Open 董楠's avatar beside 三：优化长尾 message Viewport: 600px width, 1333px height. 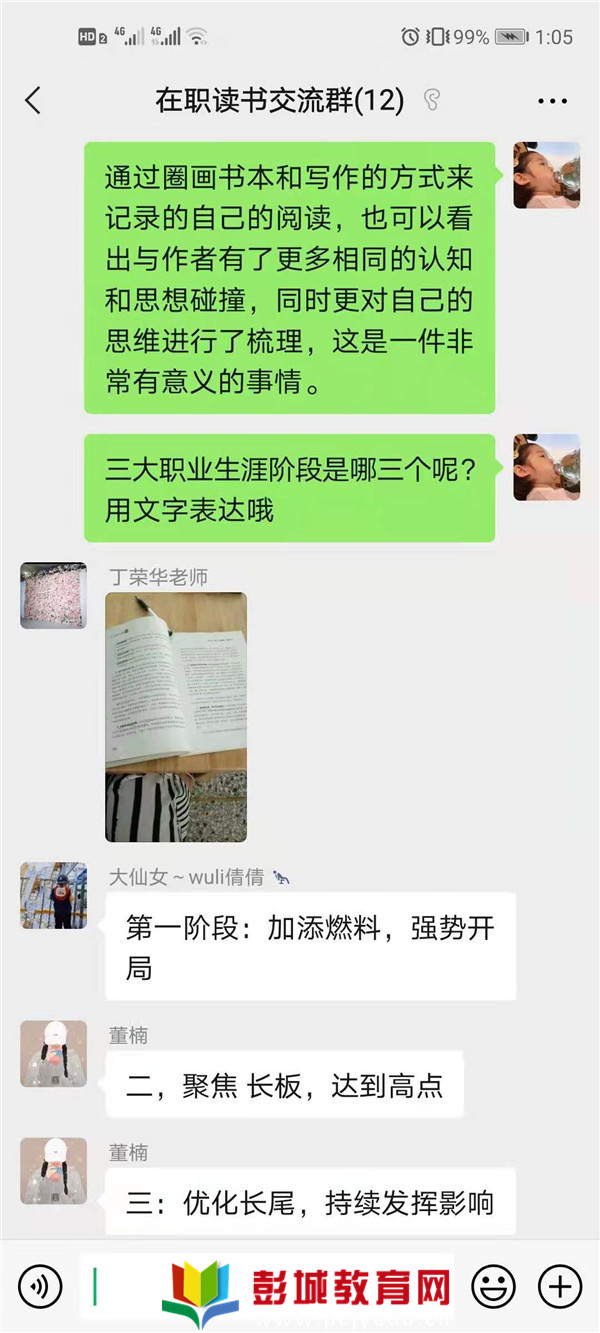pos(53,1171)
